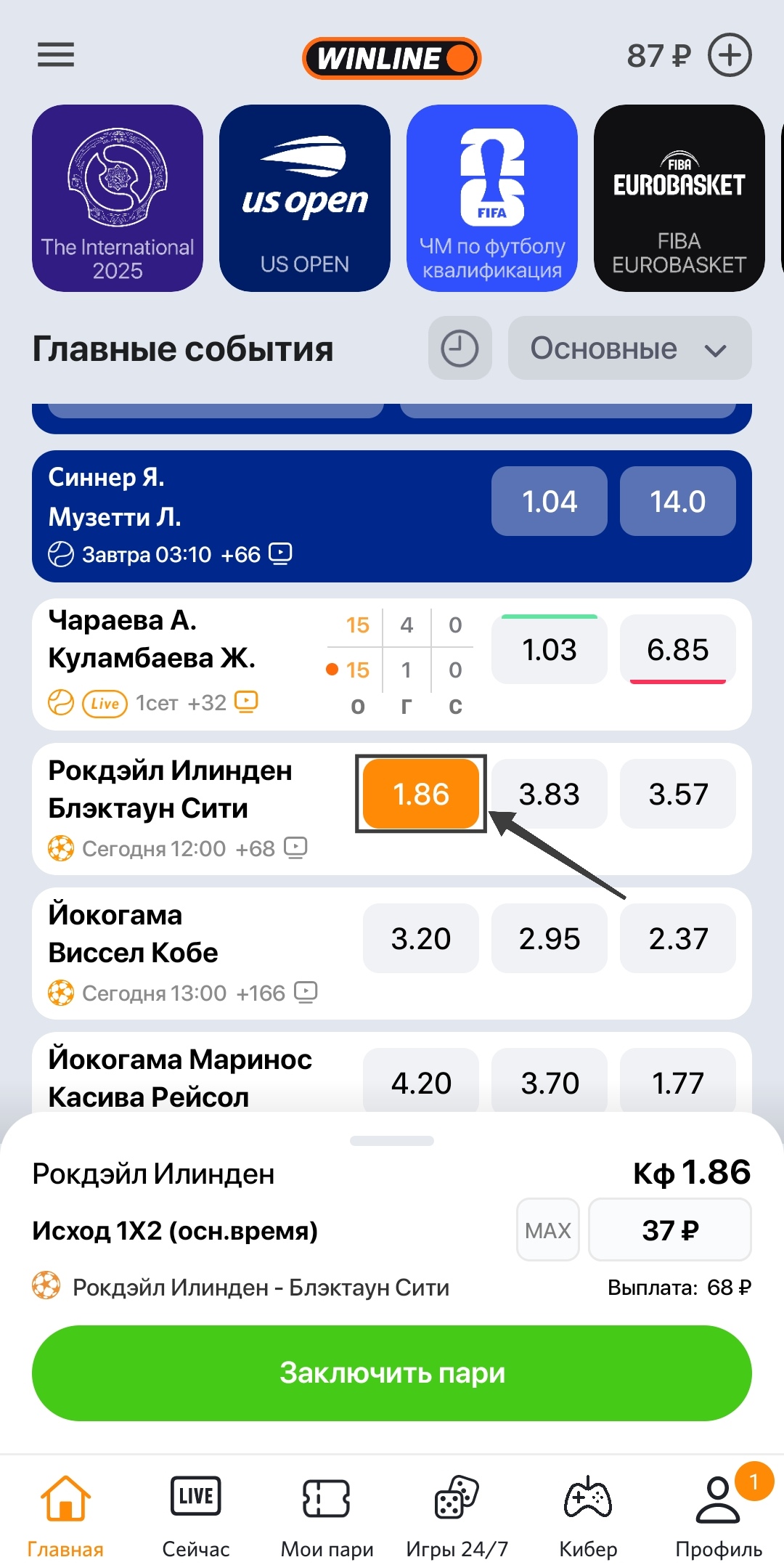Open the FIFA World Cup qualification tile
The image size is (784, 1565).
tap(491, 198)
